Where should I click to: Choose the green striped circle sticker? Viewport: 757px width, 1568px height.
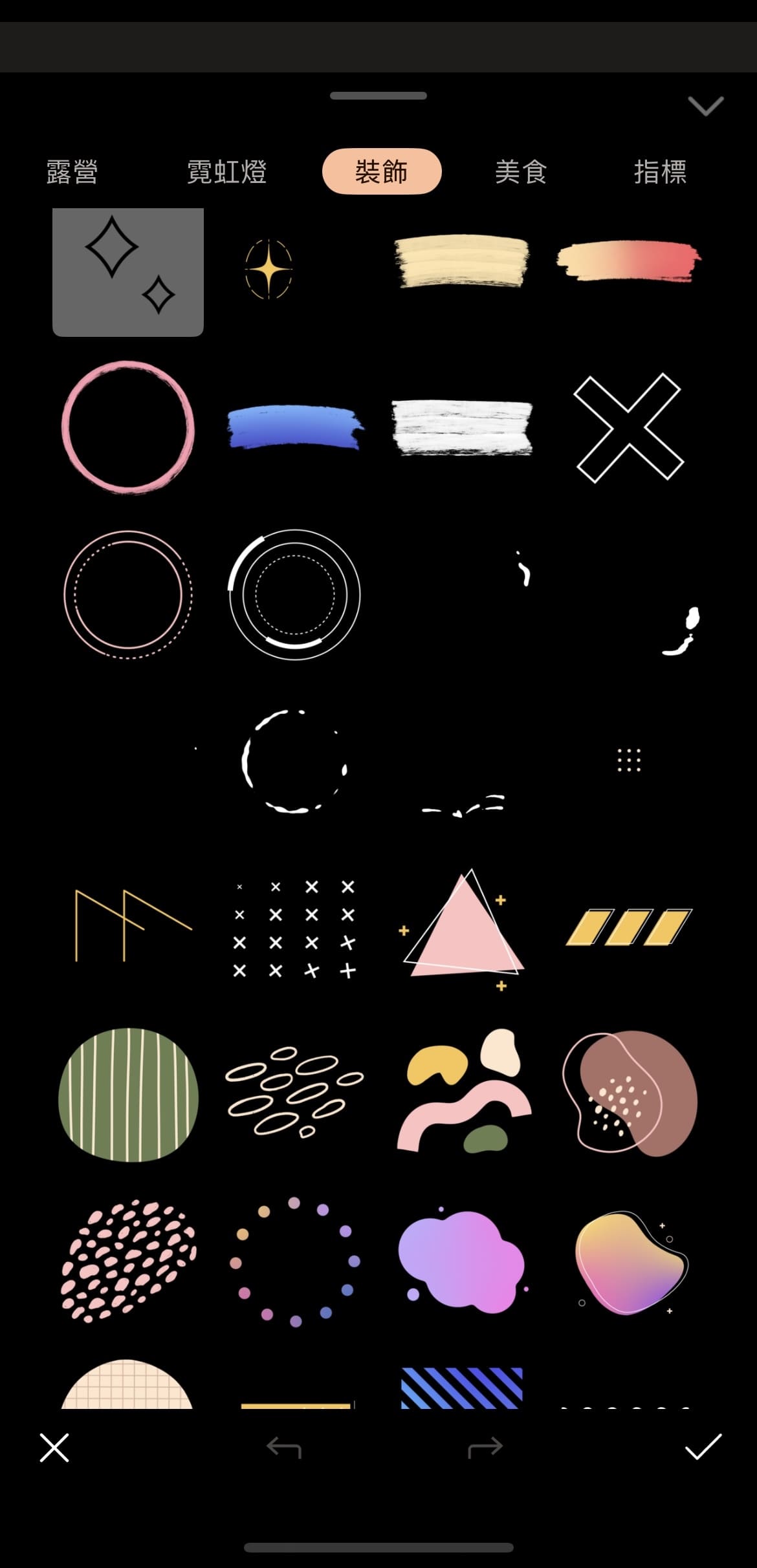pyautogui.click(x=128, y=1094)
